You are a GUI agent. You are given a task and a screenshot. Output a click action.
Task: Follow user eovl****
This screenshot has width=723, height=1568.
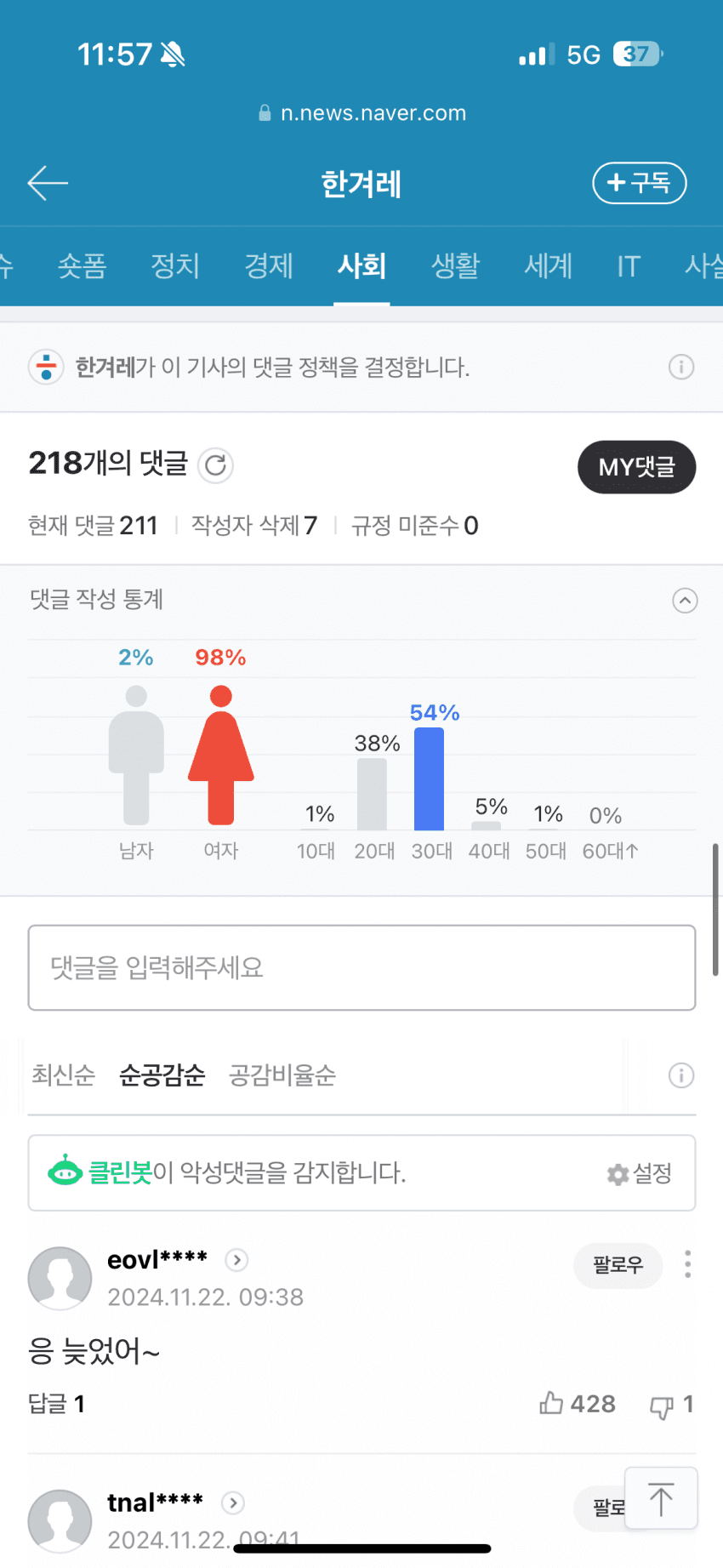pos(618,1265)
